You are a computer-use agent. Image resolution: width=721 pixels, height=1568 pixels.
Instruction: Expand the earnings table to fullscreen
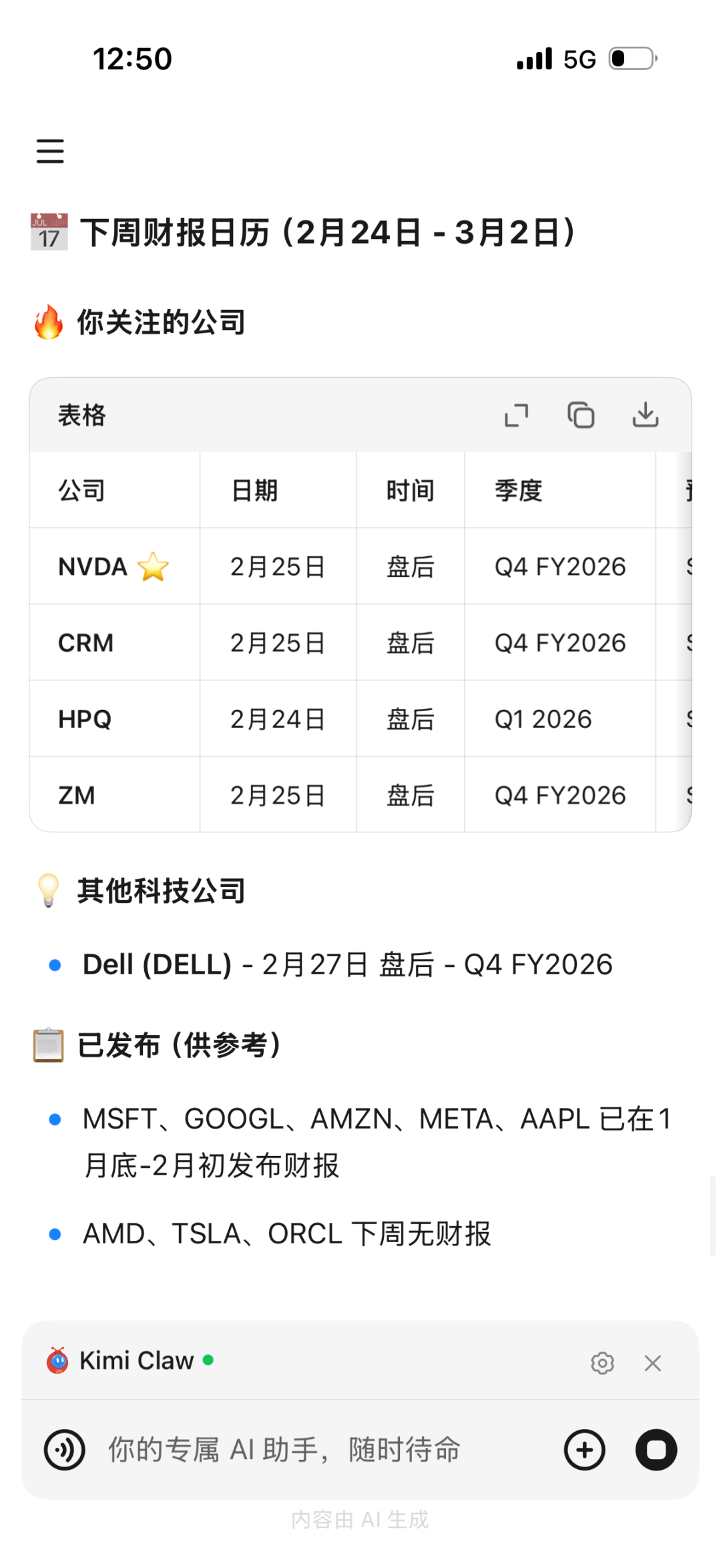pyautogui.click(x=516, y=415)
